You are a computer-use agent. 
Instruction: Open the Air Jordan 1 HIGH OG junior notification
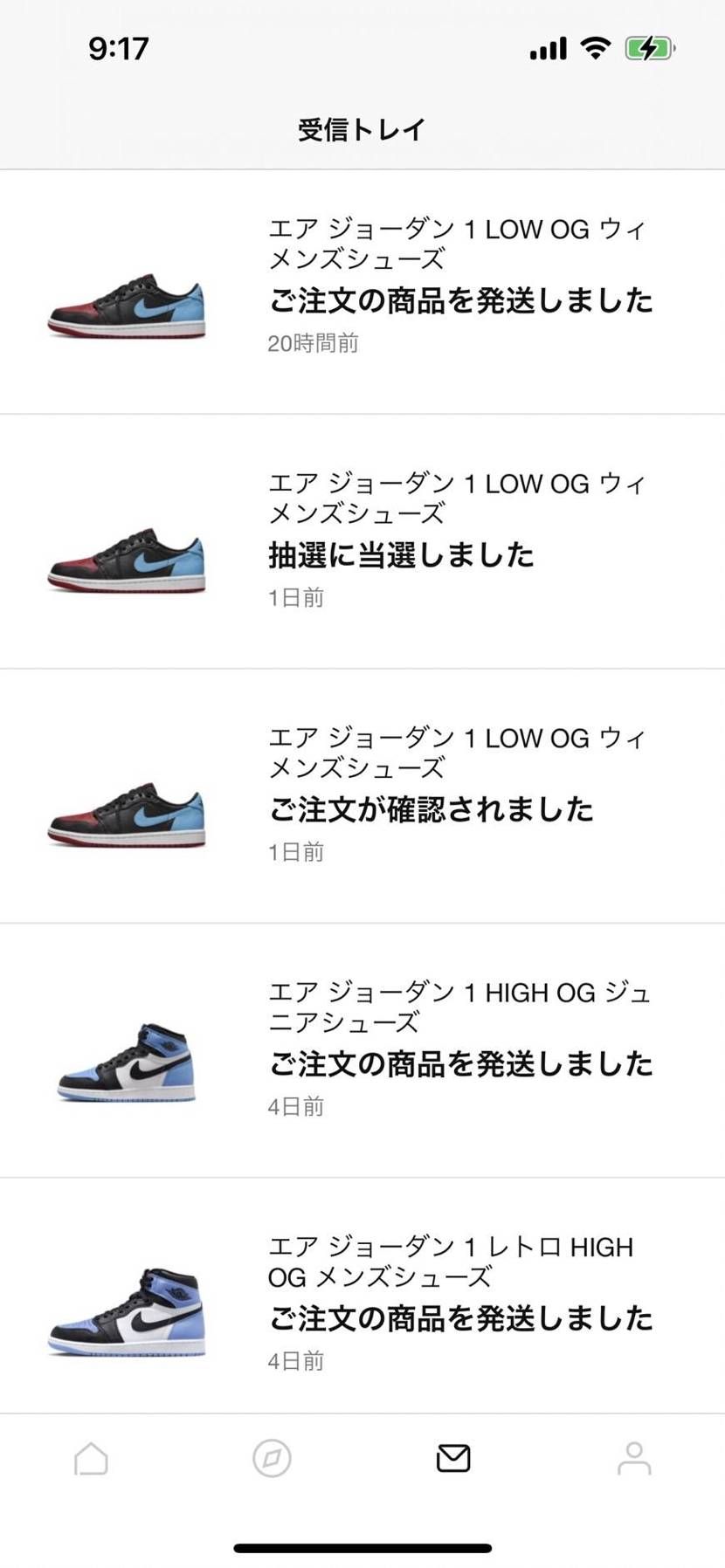coord(362,1048)
